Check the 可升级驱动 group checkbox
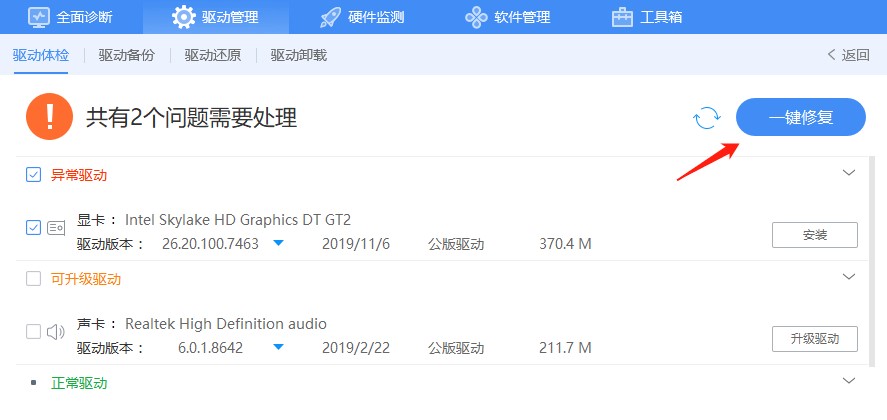The image size is (887, 420). tap(34, 279)
